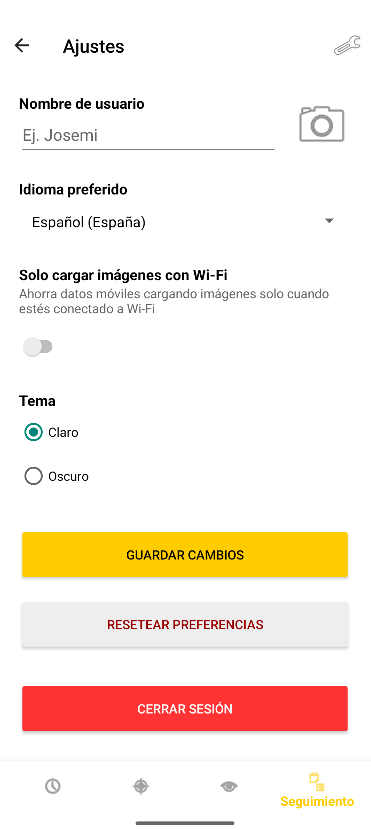Tap Cerrar sesión
Viewport: 371px width, 830px height.
tap(185, 709)
